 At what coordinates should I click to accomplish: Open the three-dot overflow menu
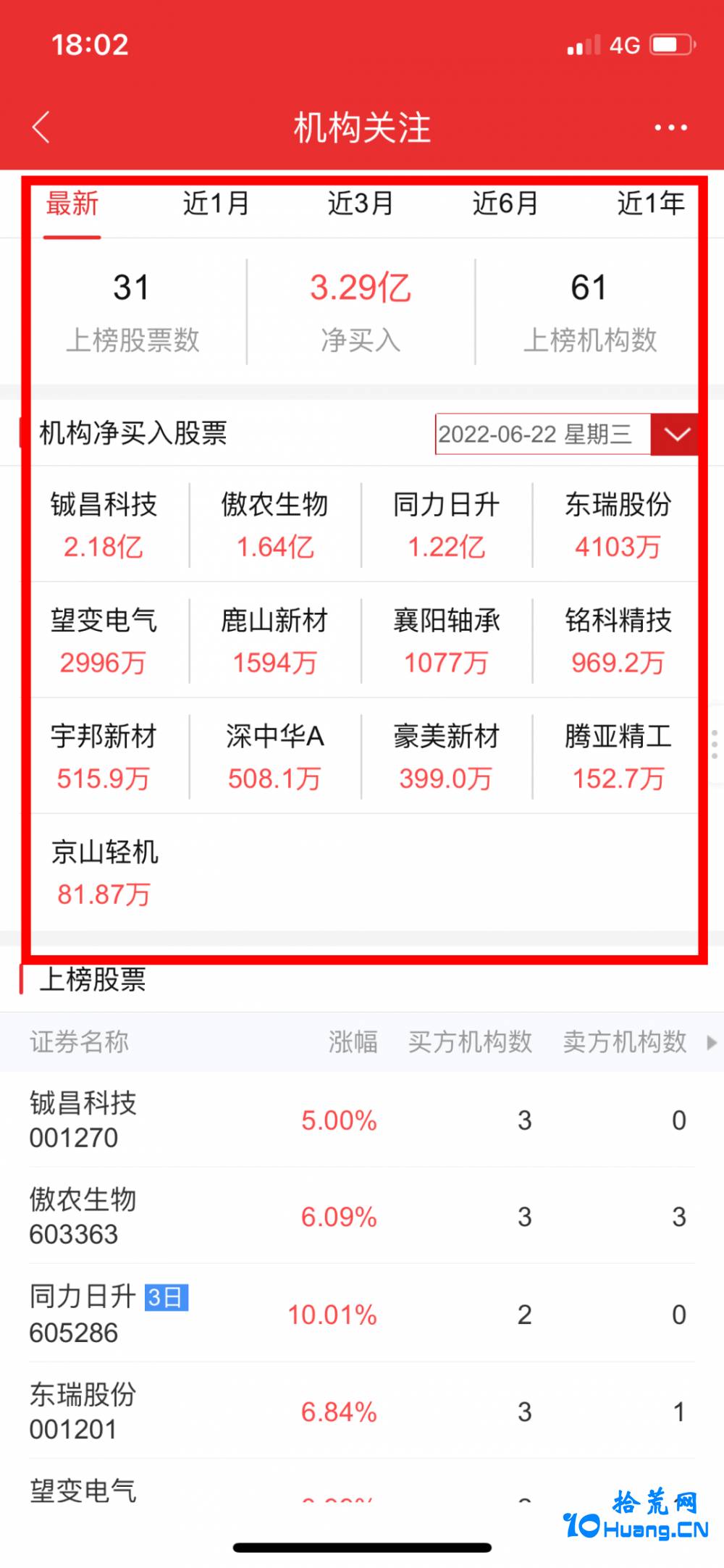[670, 127]
